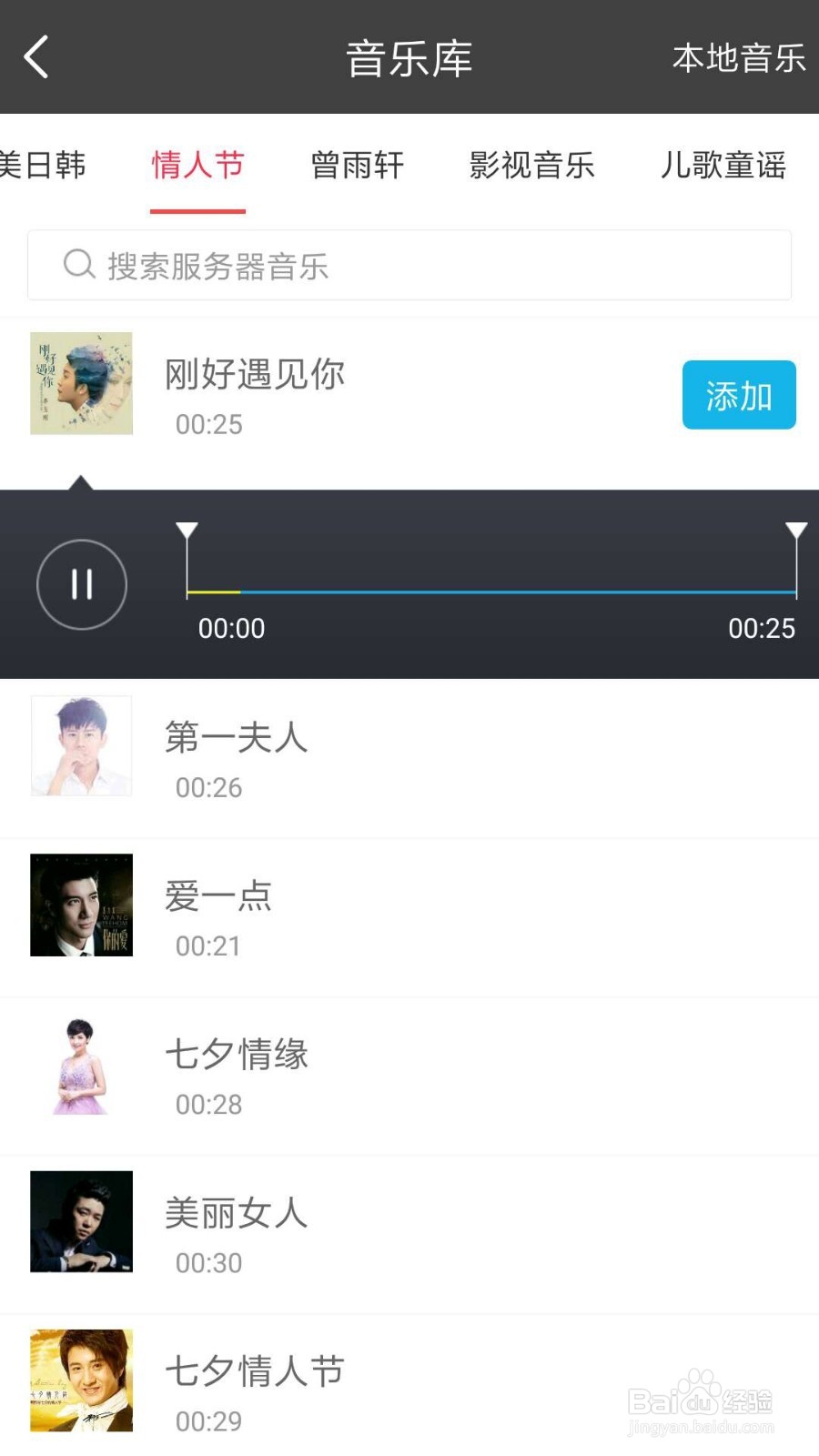Image resolution: width=819 pixels, height=1456 pixels.
Task: Click the cover image of 七夕情缘
Action: point(81,1065)
